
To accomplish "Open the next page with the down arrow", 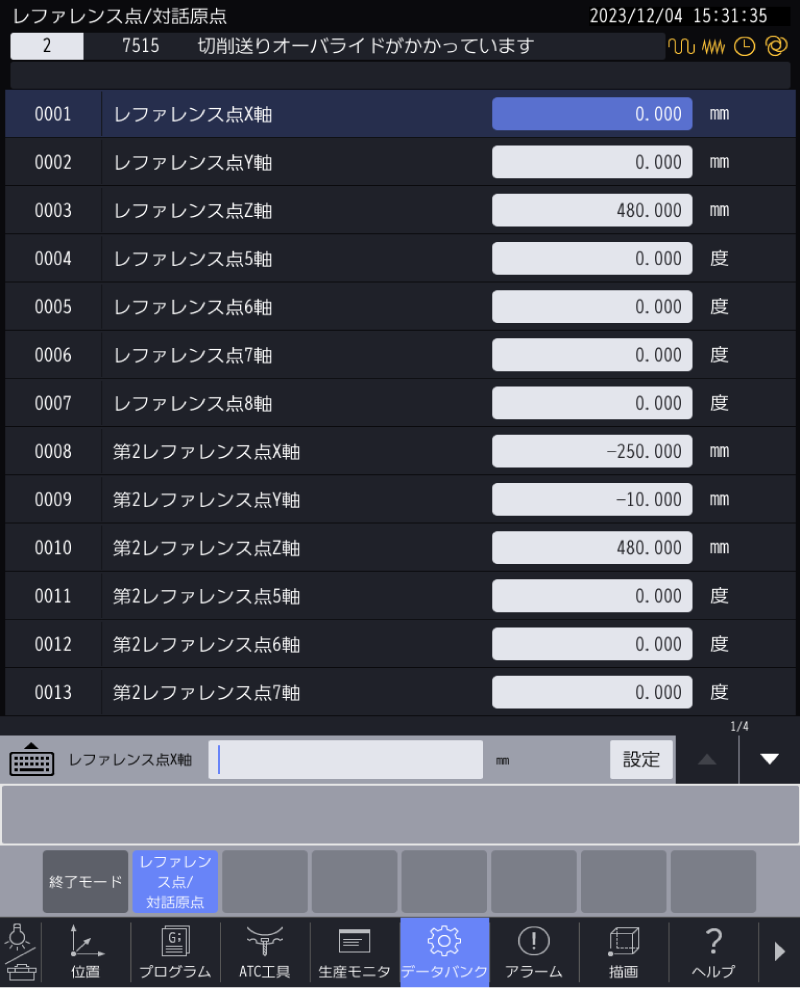I will tap(769, 758).
